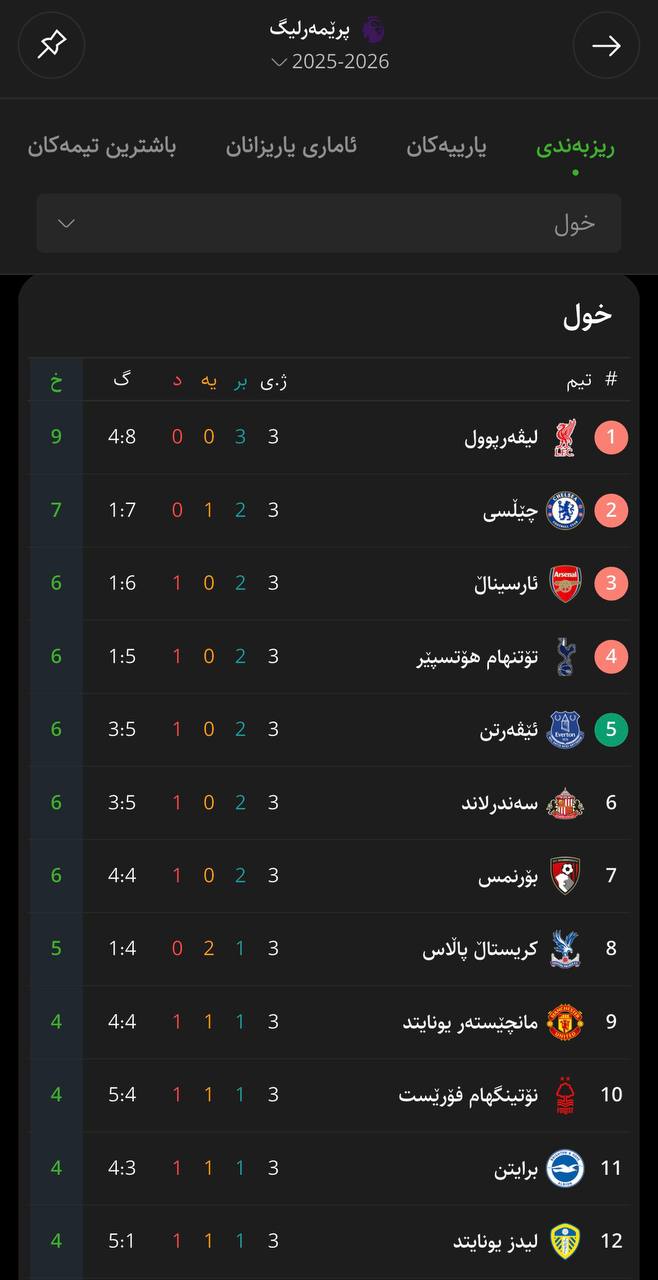Viewport: 658px width, 1280px height.
Task: Open the تۆتنهام هۆتسپێر team row
Action: (x=330, y=656)
